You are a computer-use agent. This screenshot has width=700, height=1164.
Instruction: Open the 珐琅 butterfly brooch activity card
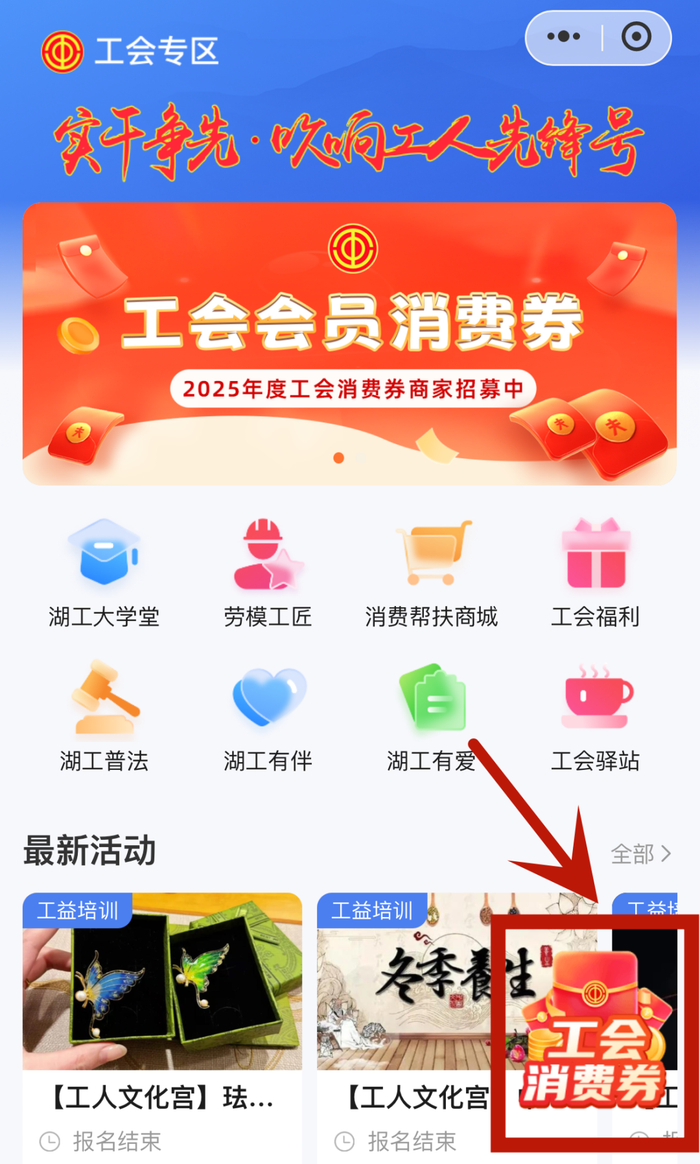point(163,1028)
